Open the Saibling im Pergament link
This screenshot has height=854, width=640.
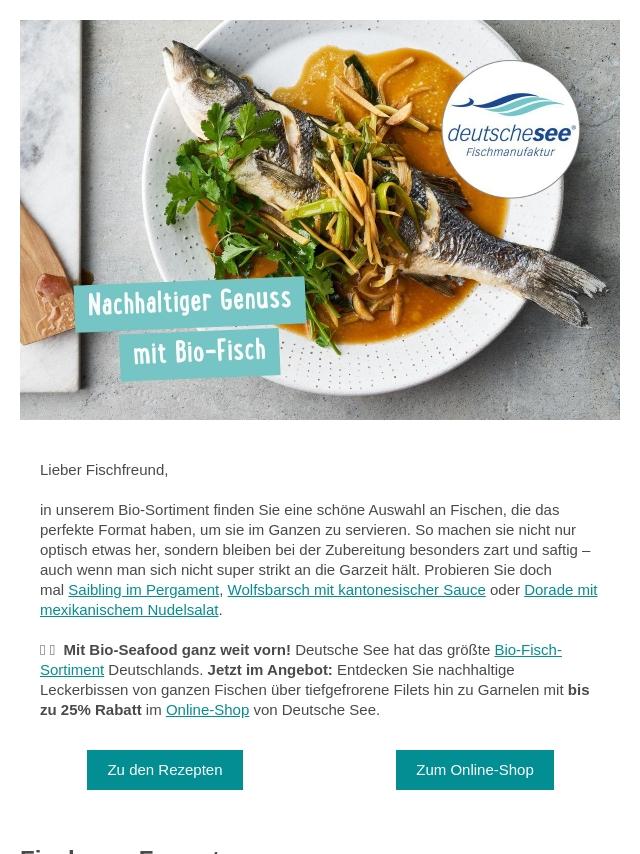[x=143, y=590]
